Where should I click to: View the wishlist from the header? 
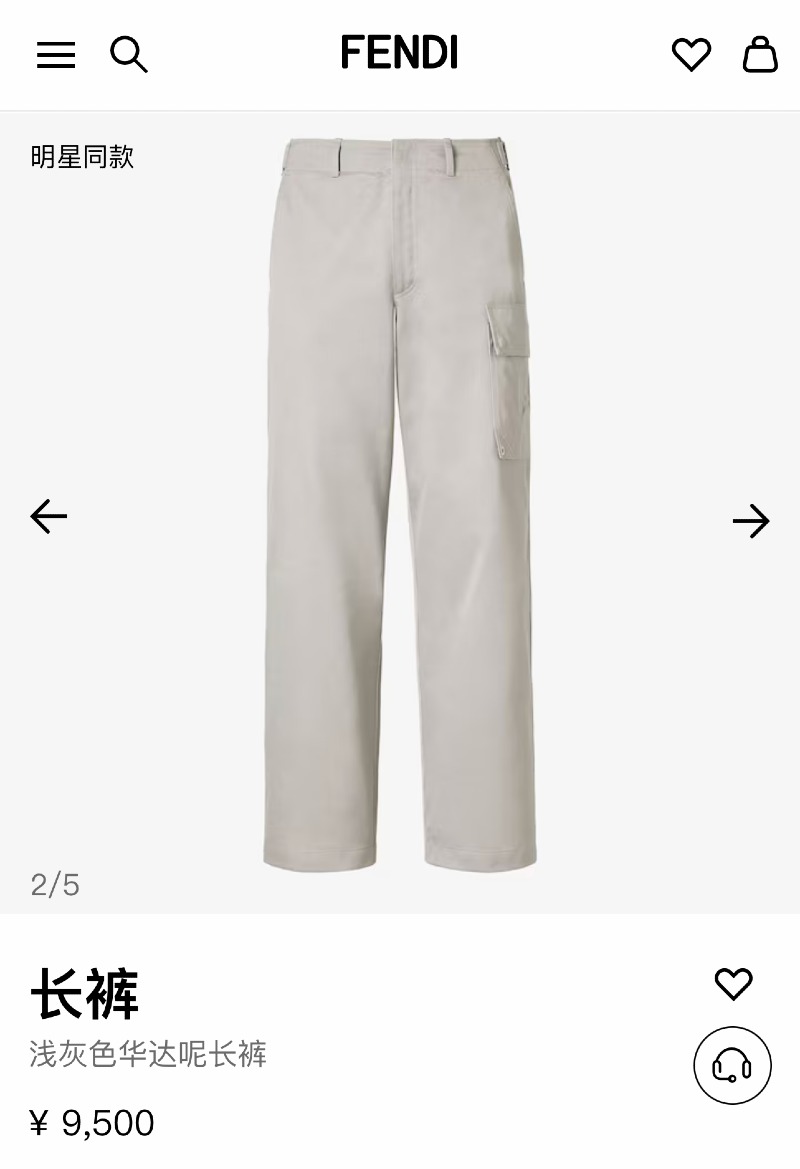(x=691, y=54)
